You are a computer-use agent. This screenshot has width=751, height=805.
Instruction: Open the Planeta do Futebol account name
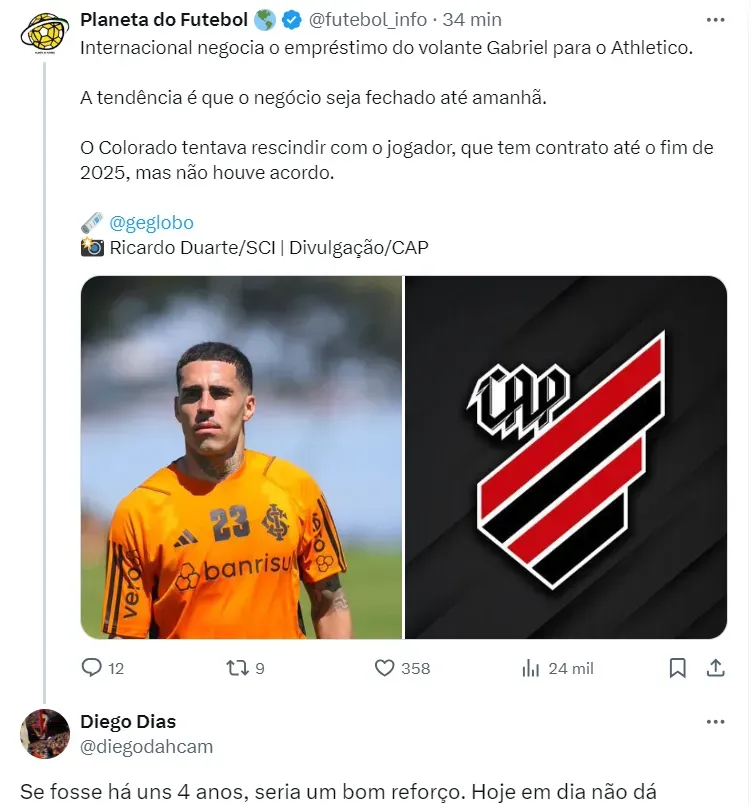coord(164,19)
